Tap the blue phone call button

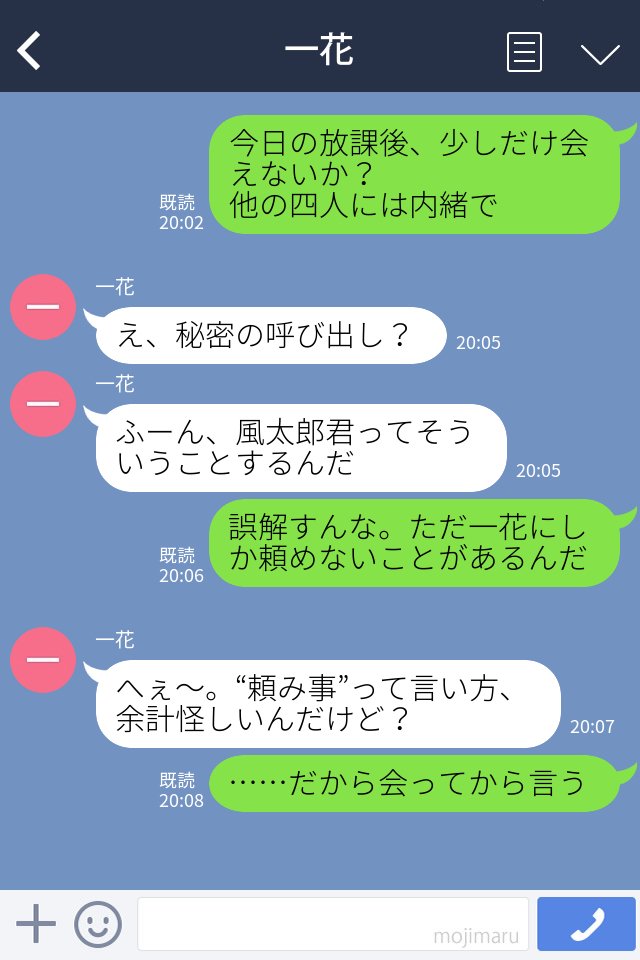(586, 924)
